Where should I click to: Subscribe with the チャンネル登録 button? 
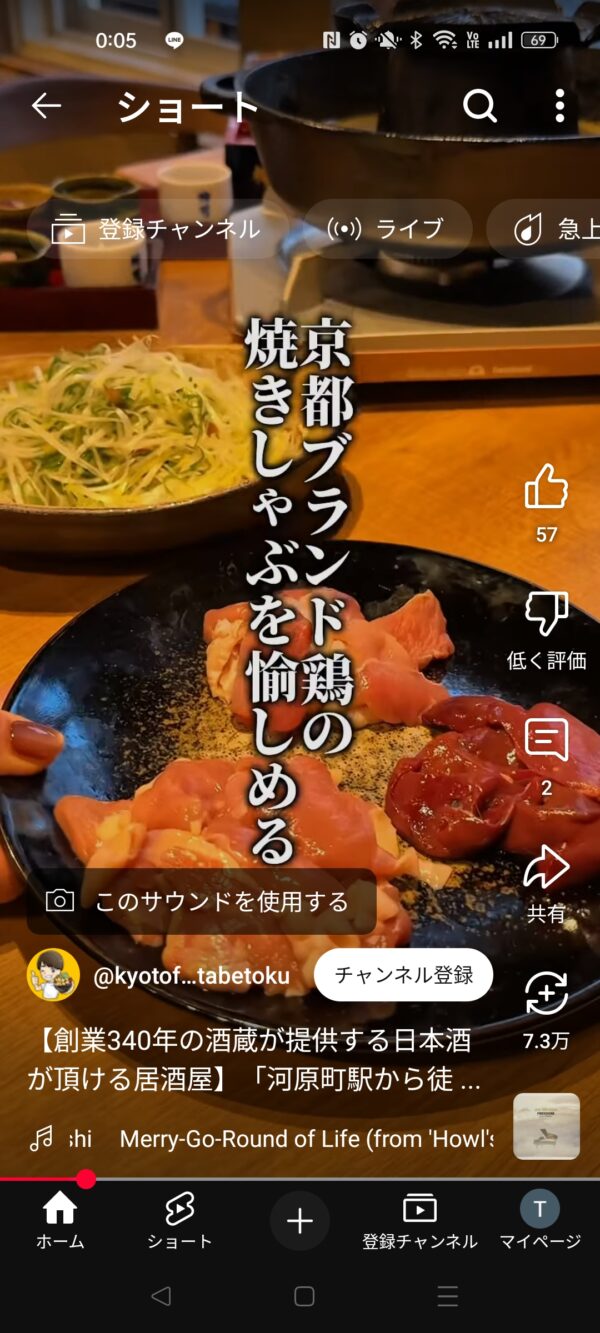[x=403, y=975]
